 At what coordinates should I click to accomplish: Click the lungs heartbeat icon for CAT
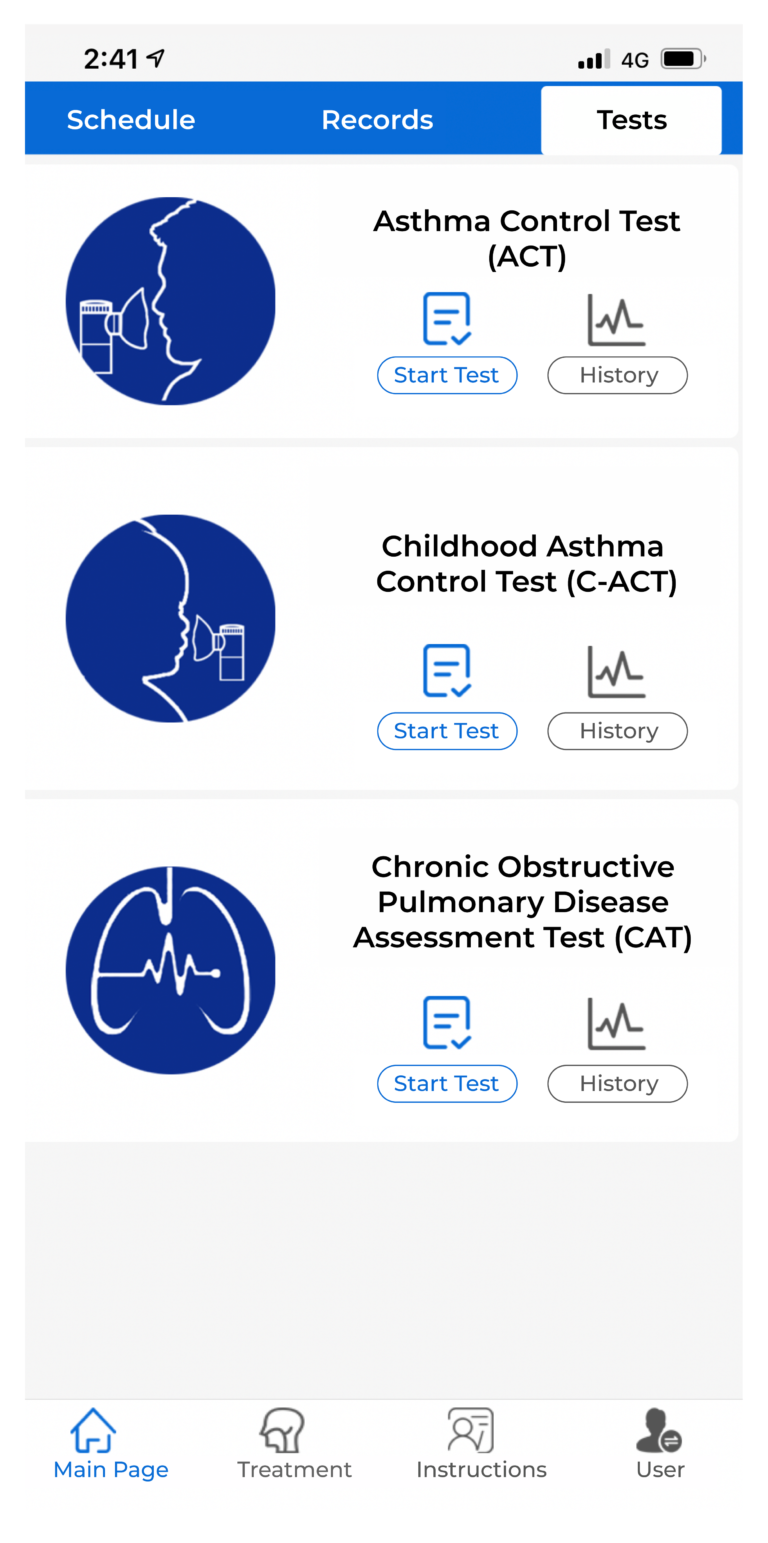tap(170, 968)
